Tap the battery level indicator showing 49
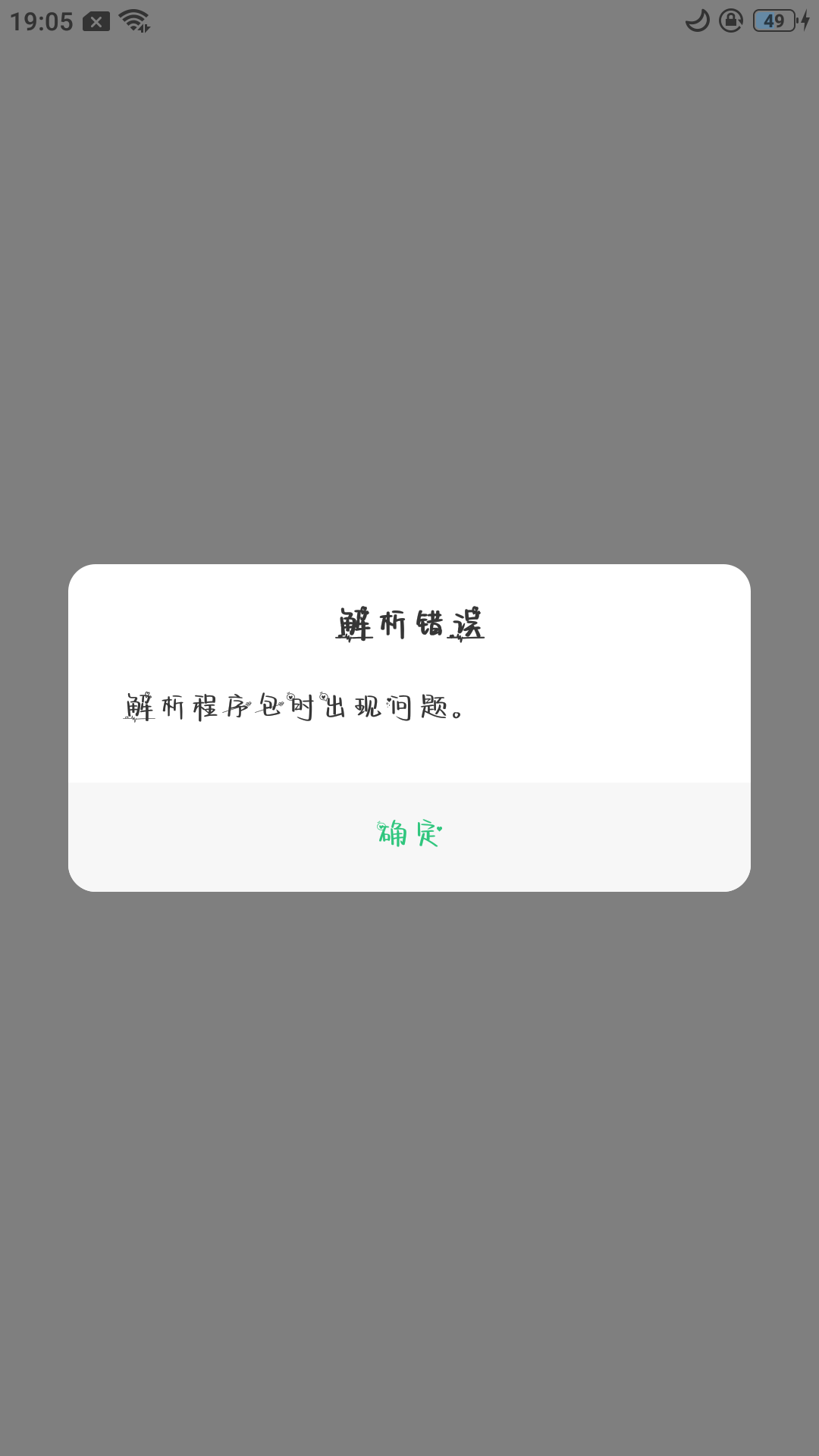This screenshot has height=1456, width=819. 773,21
